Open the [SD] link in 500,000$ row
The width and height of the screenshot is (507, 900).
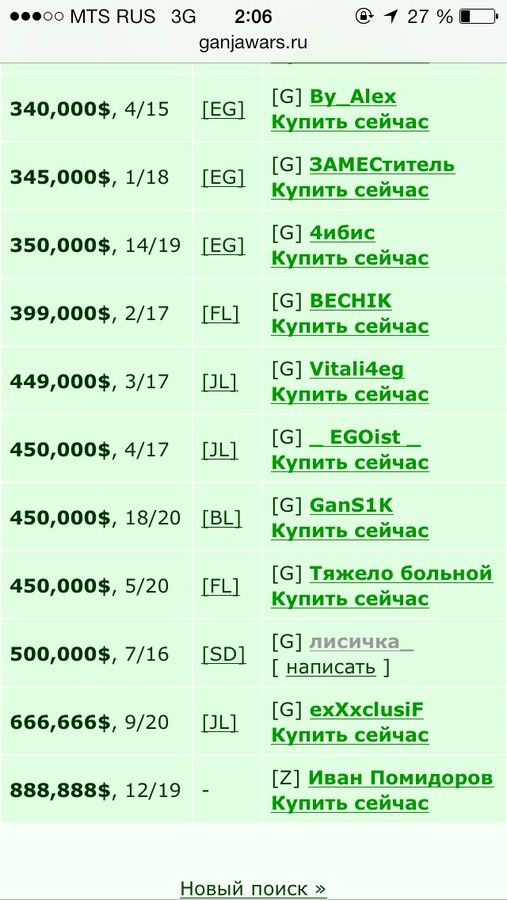(x=223, y=654)
